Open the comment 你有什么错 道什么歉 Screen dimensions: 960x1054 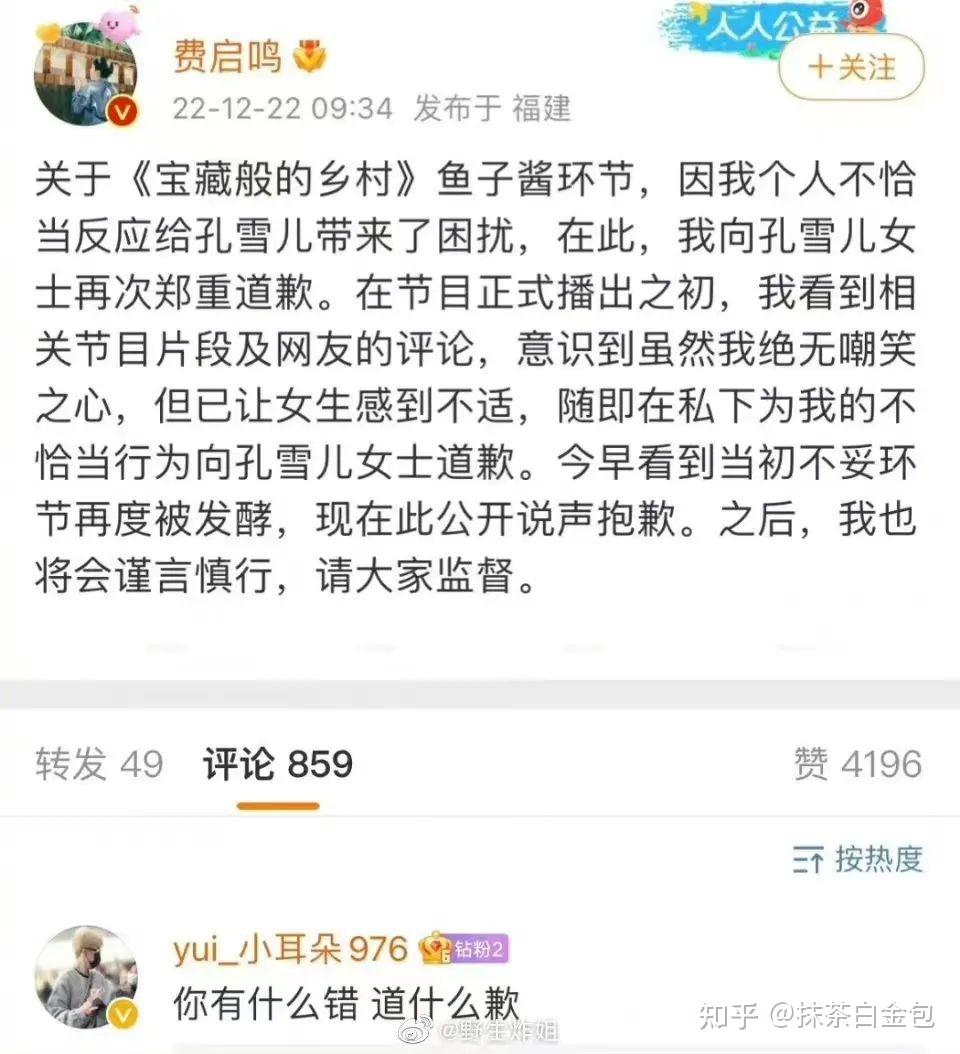346,1002
